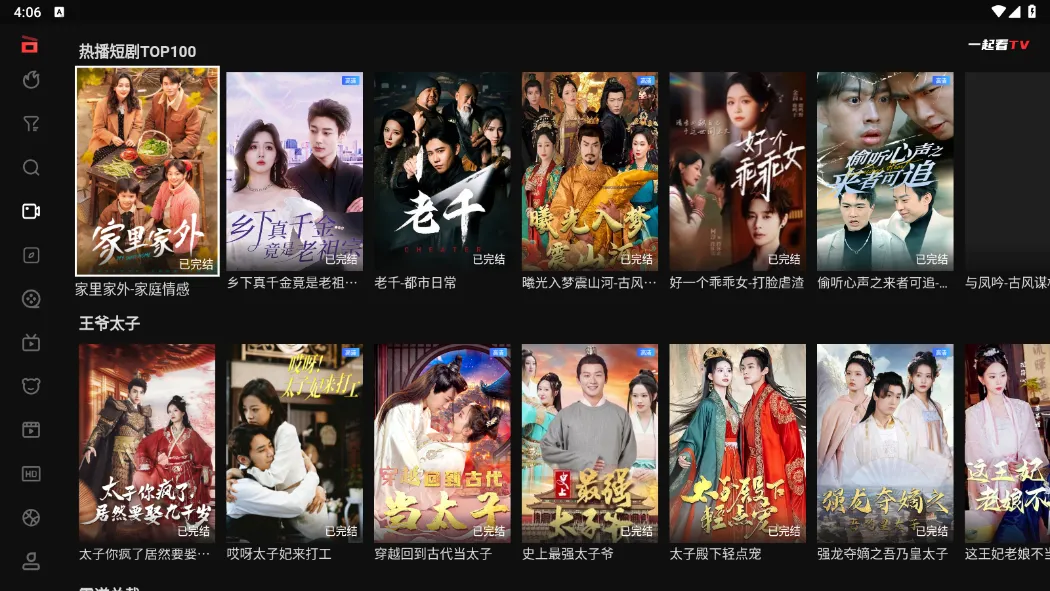The height and width of the screenshot is (591, 1050).
Task: Open 偷听心声之来者可追 drama
Action: pos(884,171)
